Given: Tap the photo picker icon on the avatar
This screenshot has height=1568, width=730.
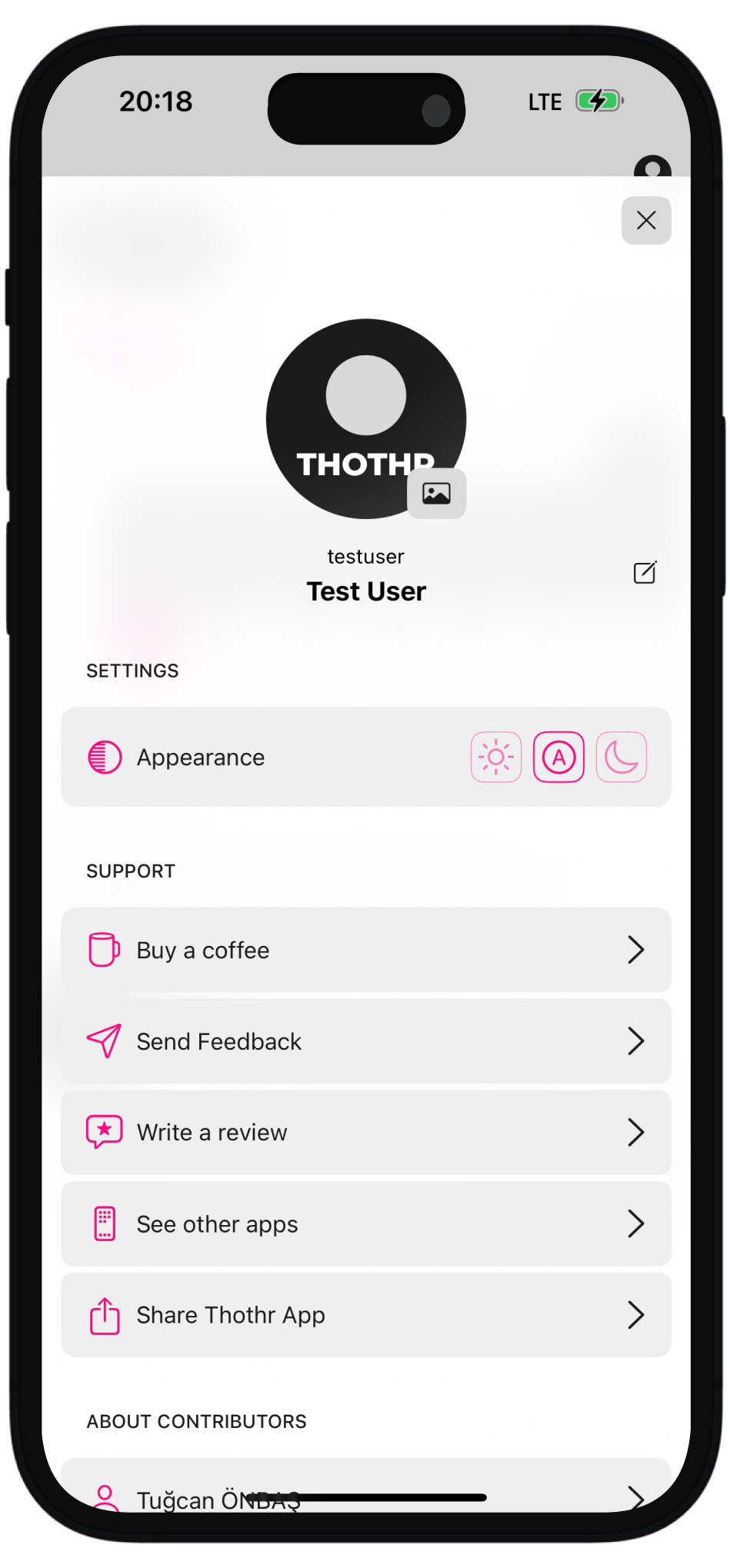Looking at the screenshot, I should (436, 493).
